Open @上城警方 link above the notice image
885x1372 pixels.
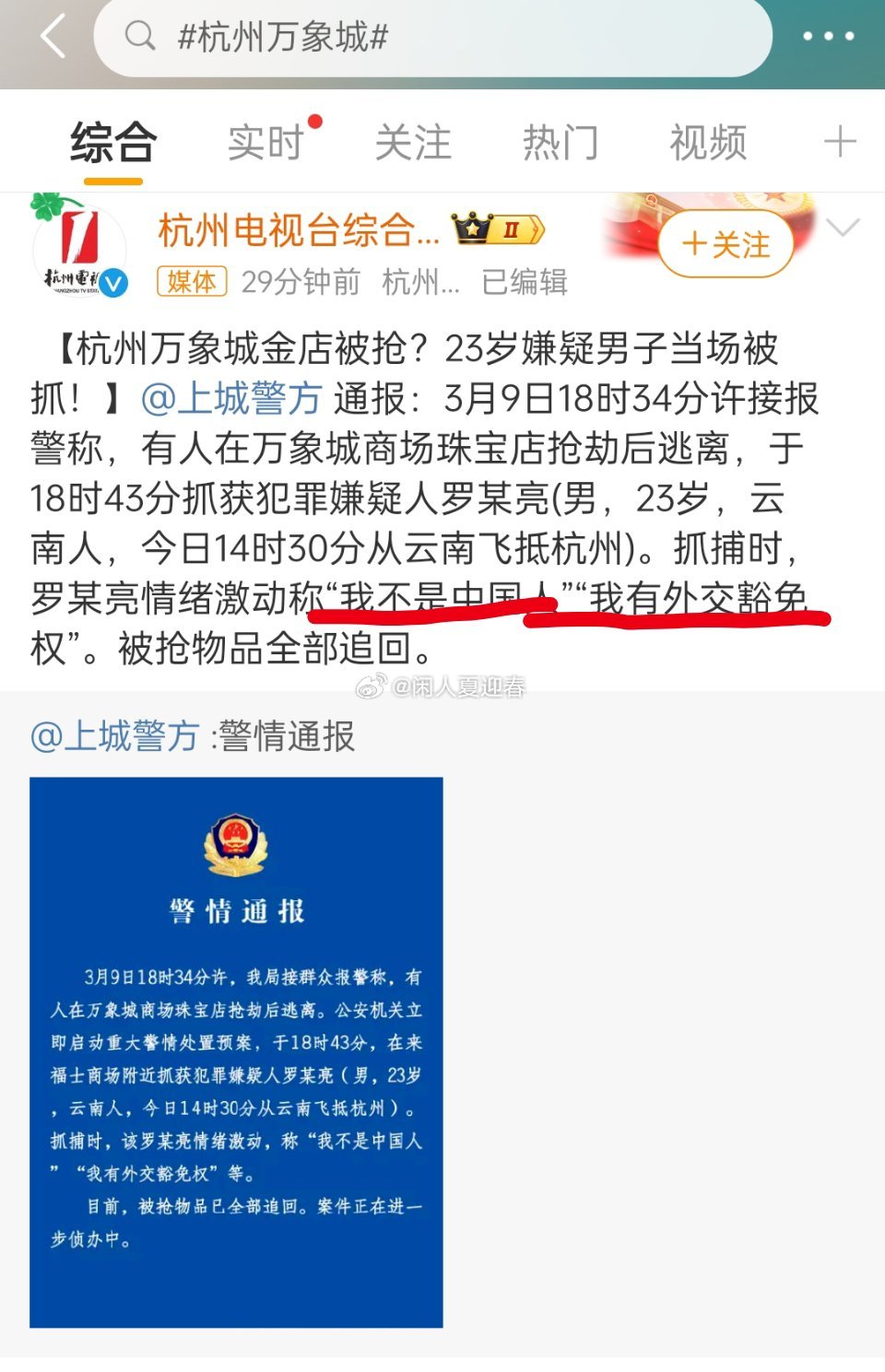(x=115, y=736)
